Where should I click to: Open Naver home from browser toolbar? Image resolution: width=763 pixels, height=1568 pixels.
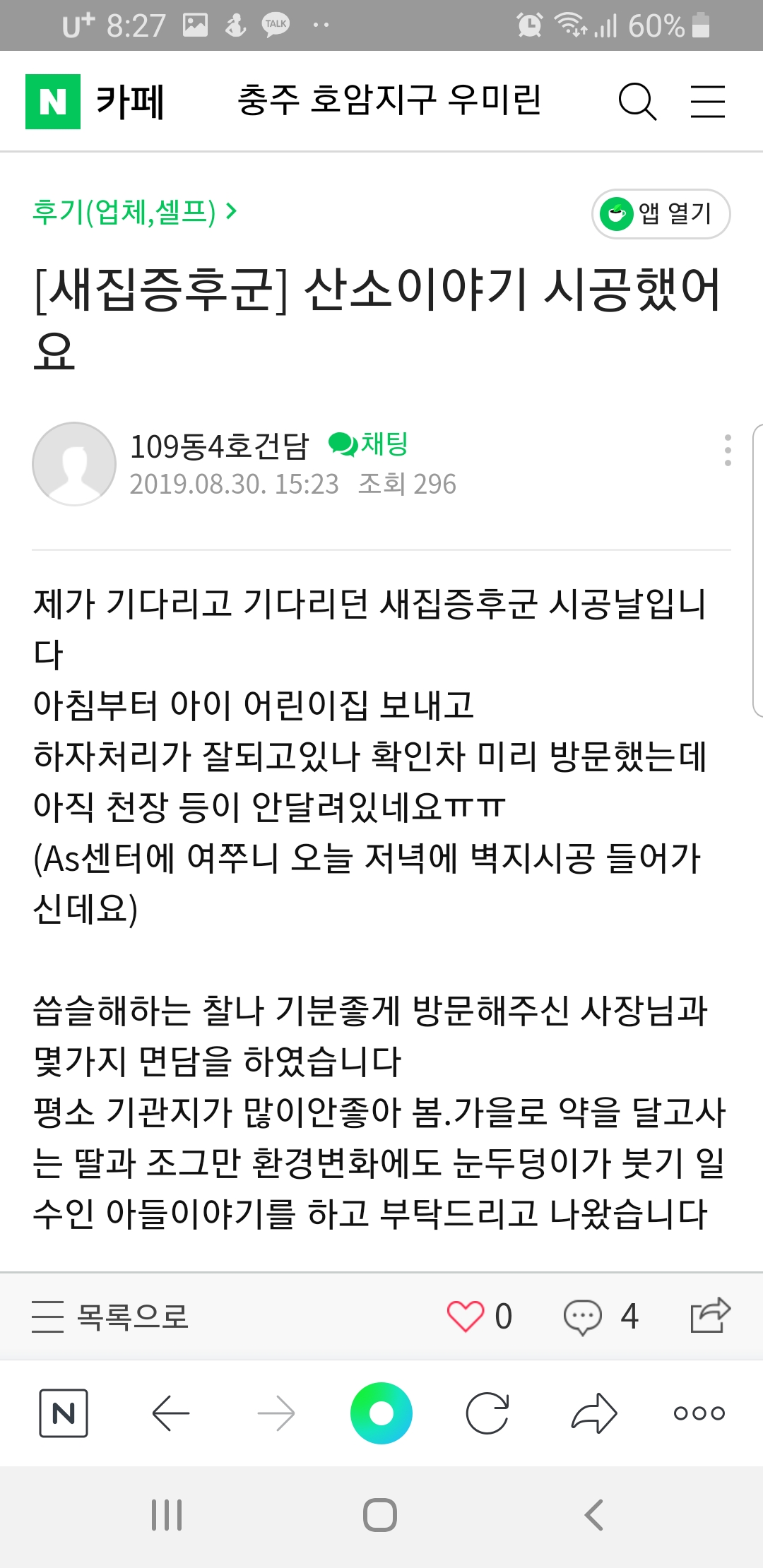[x=64, y=1413]
